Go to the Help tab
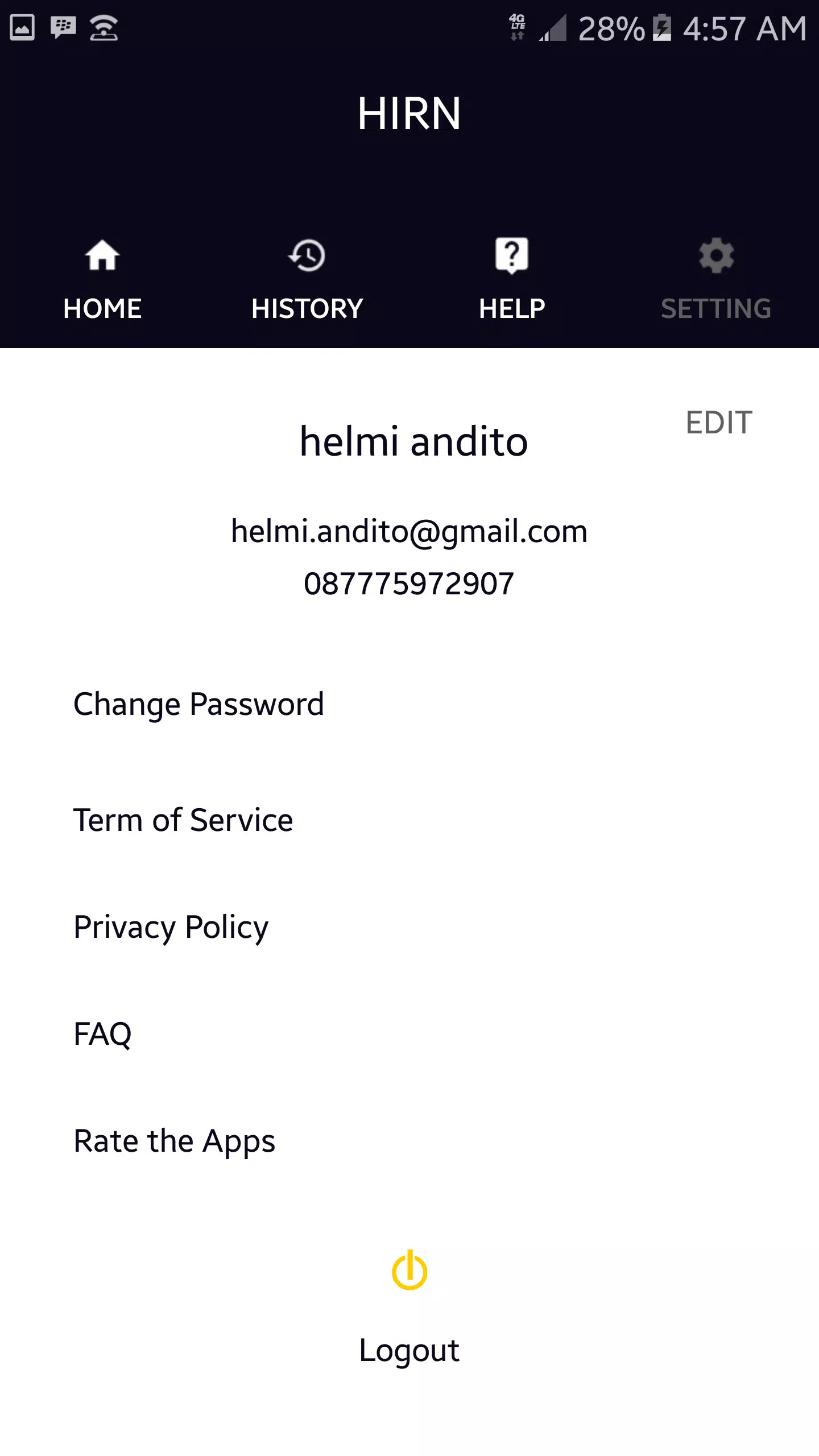 pyautogui.click(x=512, y=279)
